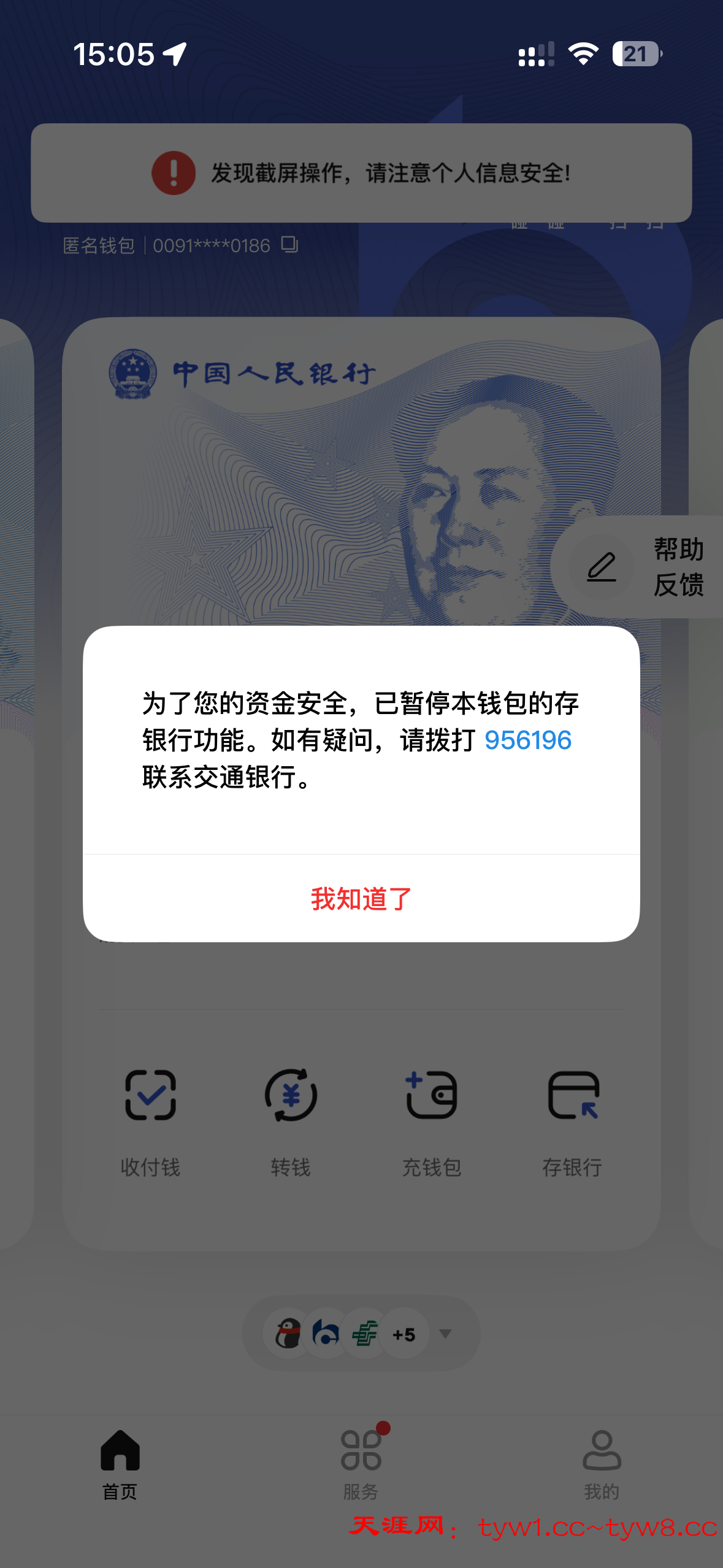Tap the red screenshot warning alert icon

point(174,172)
